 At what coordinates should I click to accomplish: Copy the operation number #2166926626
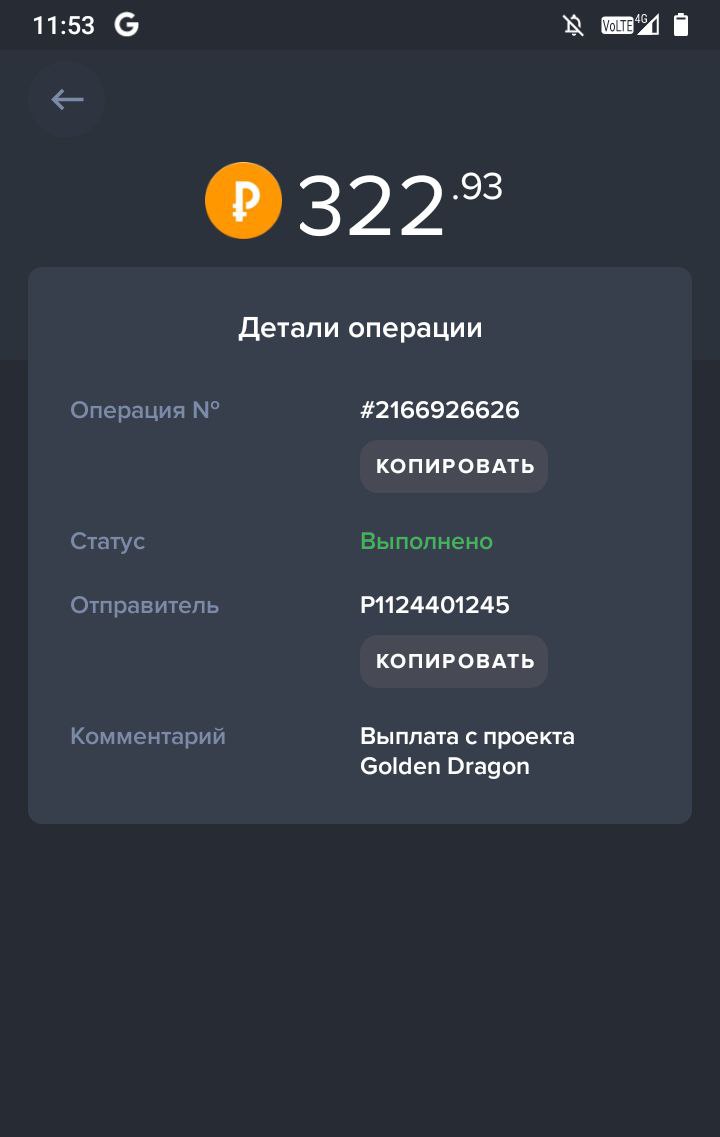[x=454, y=466]
